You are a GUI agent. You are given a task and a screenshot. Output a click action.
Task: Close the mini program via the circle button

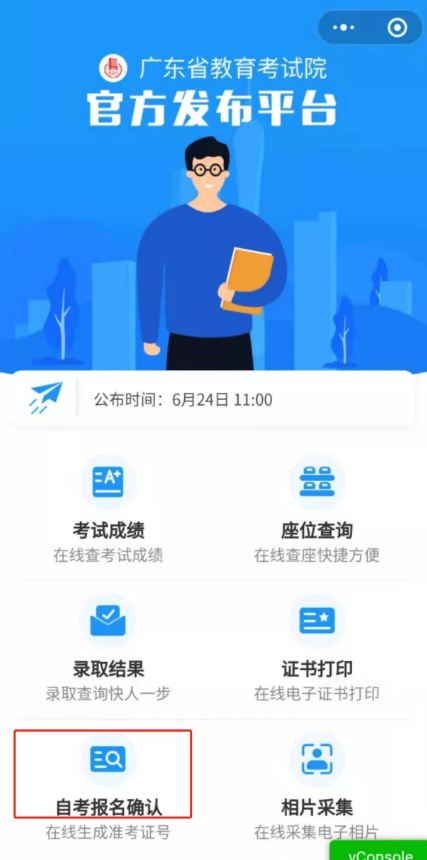click(397, 27)
